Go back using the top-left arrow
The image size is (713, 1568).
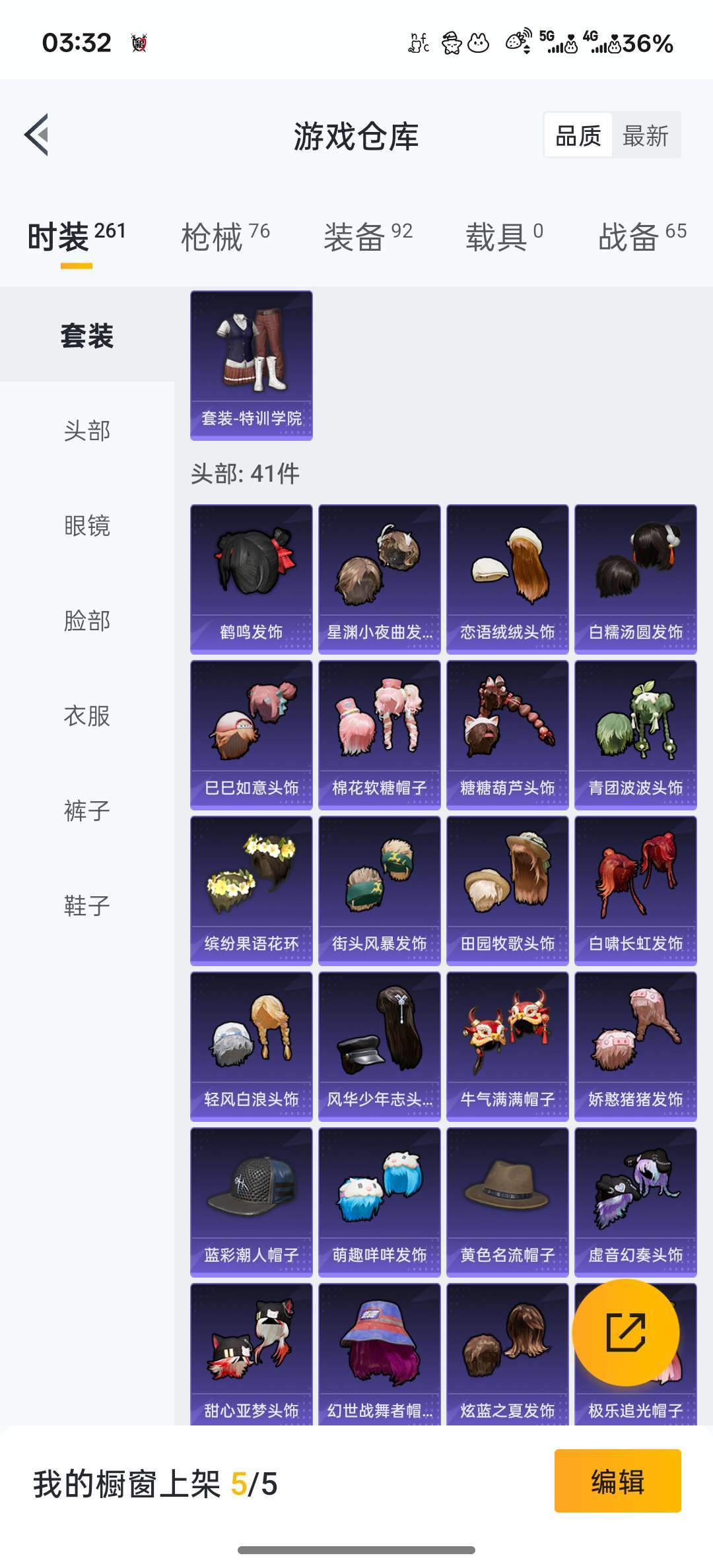coord(37,135)
